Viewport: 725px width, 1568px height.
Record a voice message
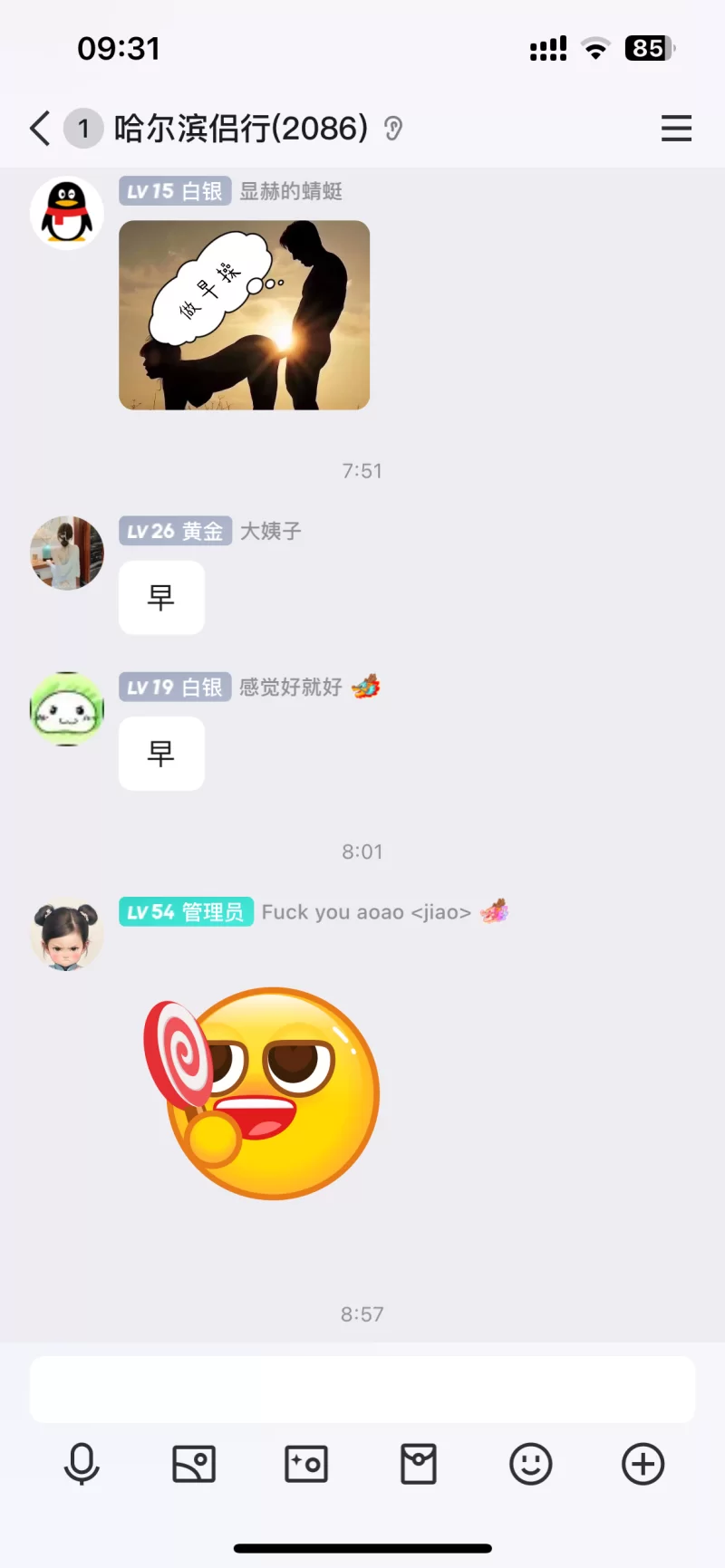coord(82,1464)
